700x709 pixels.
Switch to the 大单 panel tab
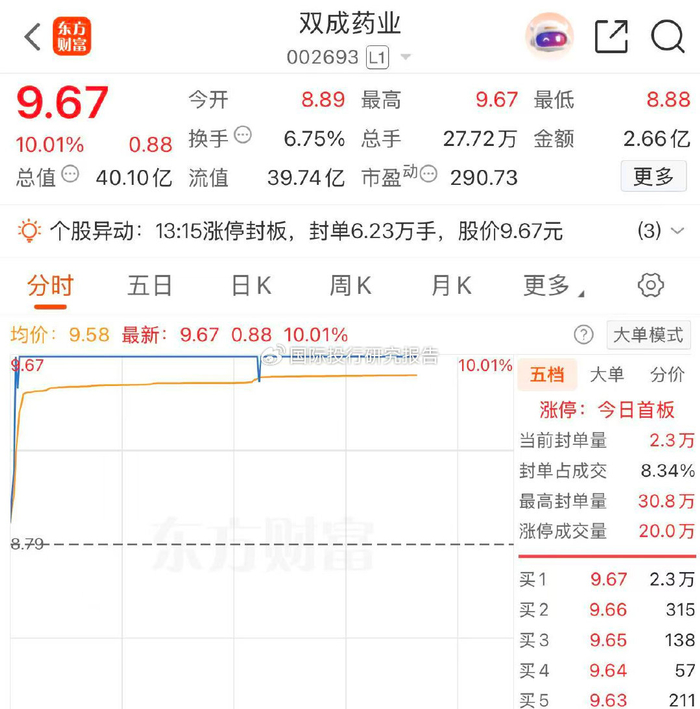(607, 375)
